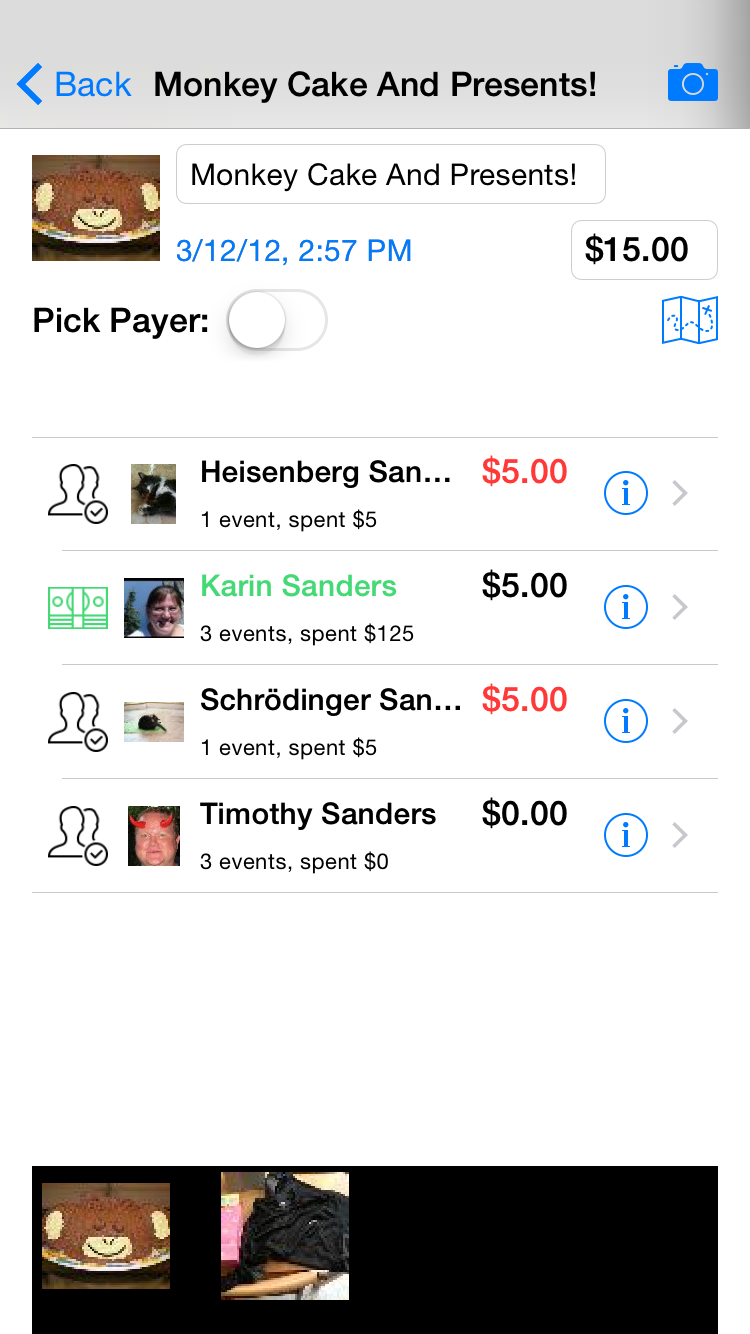
Task: Show info for Karin Sanders
Action: point(626,608)
